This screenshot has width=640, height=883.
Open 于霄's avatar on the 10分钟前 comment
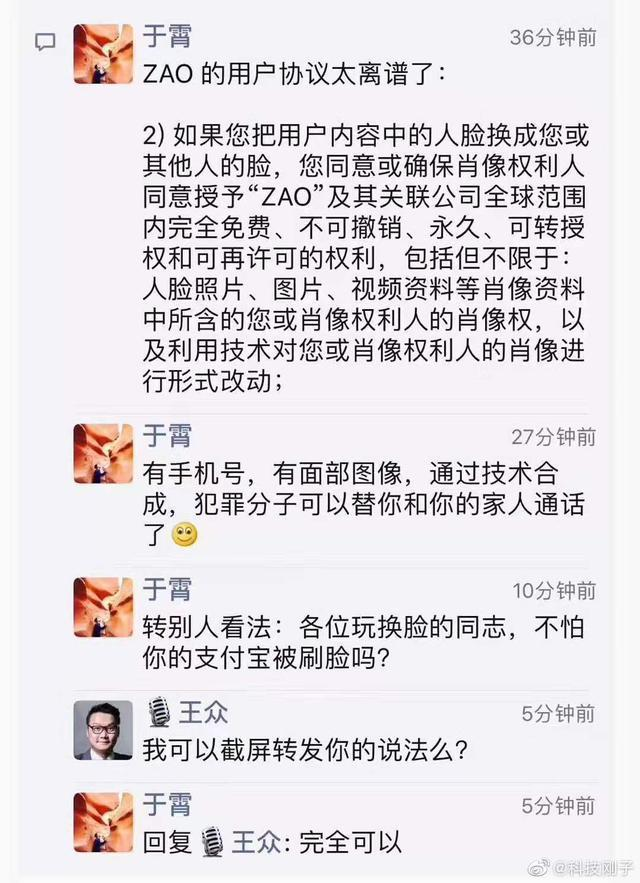click(103, 608)
